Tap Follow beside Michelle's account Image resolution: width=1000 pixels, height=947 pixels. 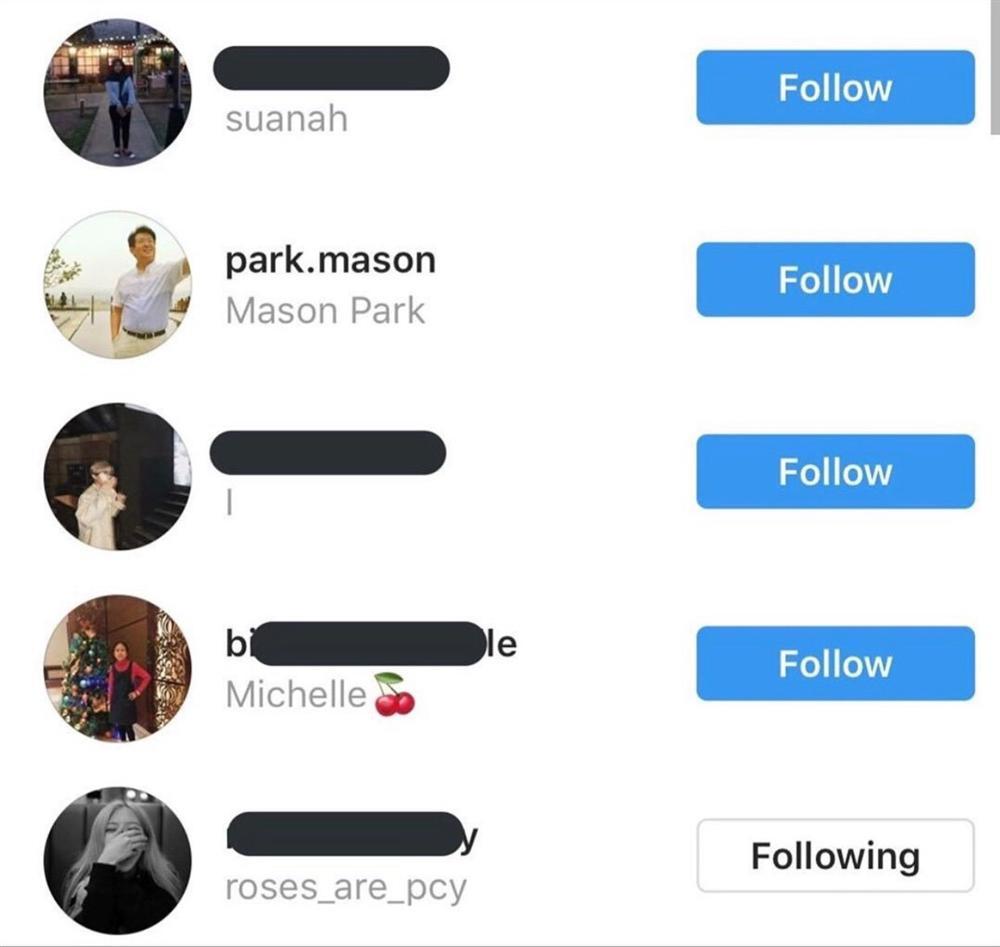(x=835, y=664)
